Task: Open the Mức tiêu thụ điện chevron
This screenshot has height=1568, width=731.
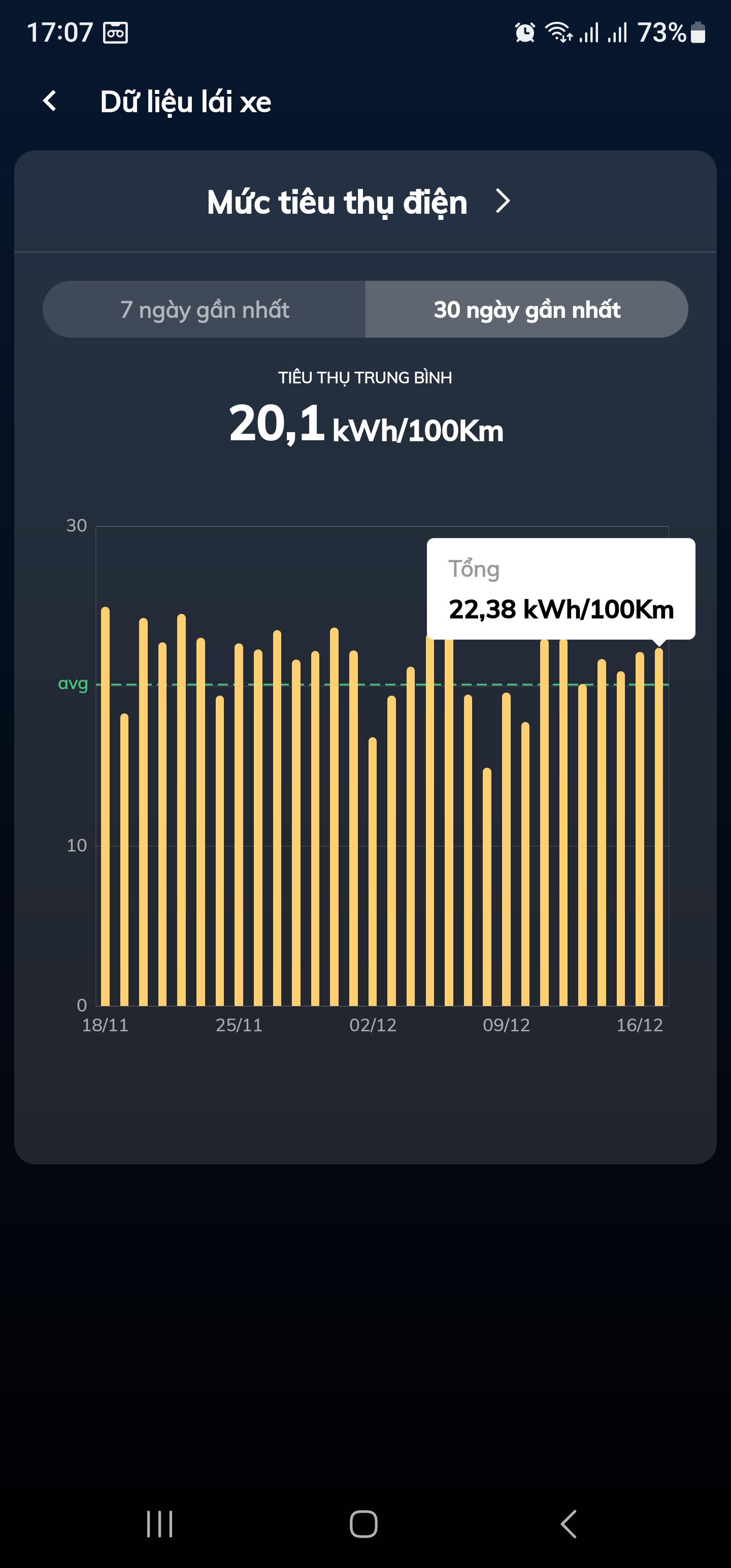Action: 502,201
